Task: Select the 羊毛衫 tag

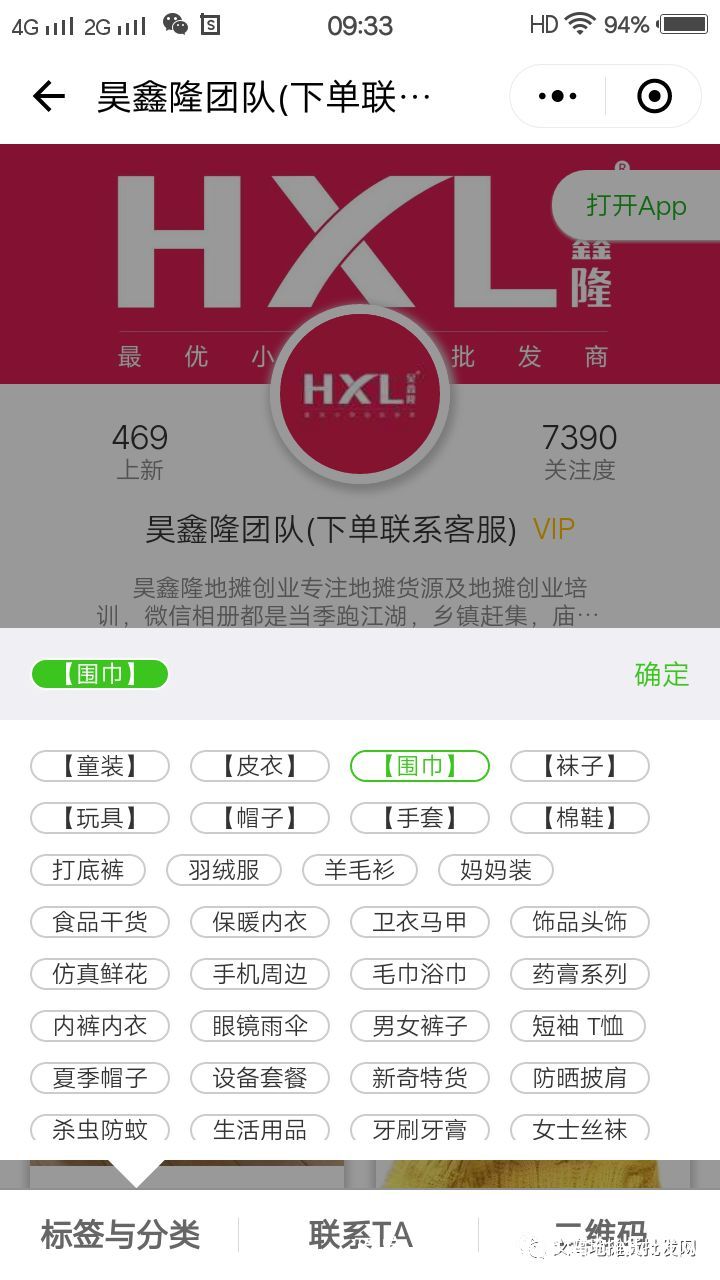Action: (360, 870)
